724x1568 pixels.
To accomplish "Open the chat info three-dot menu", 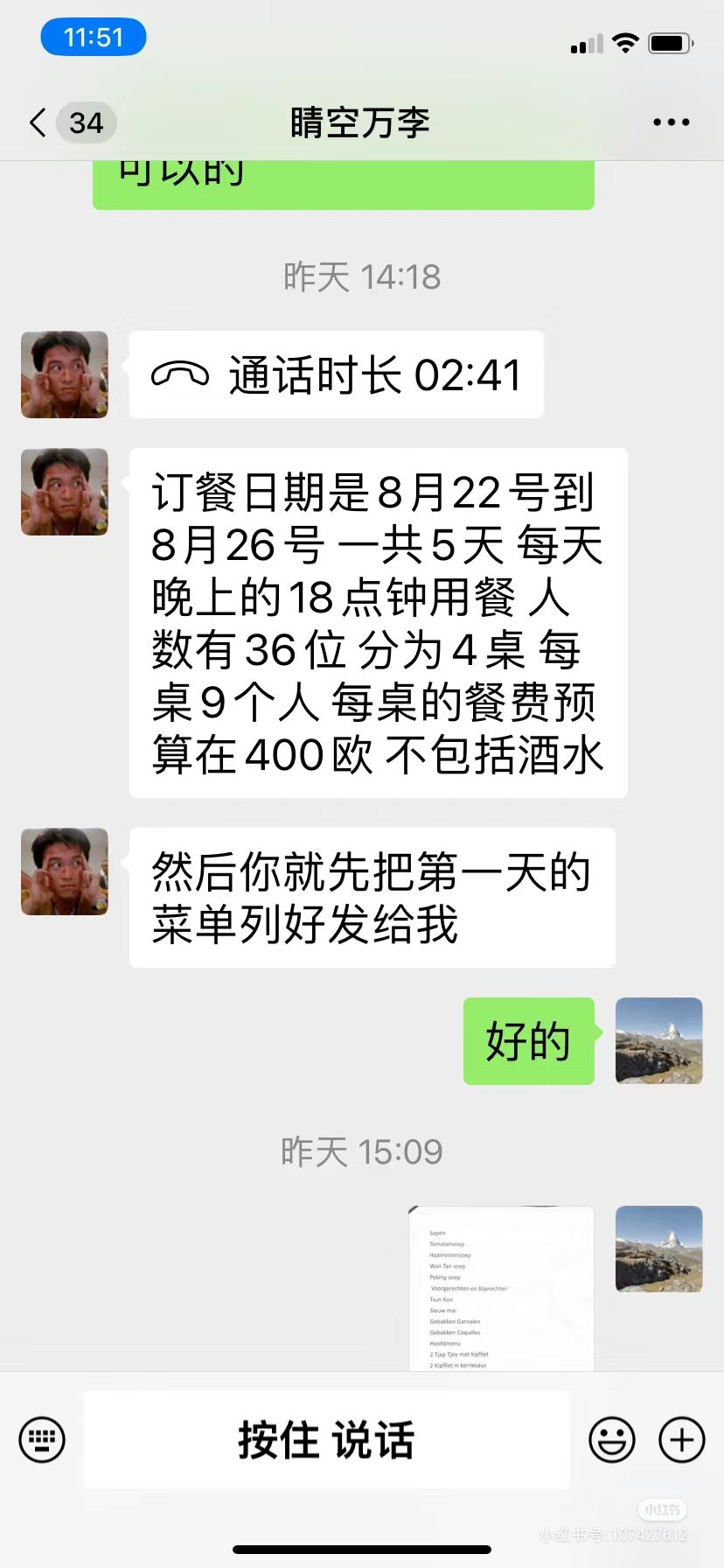I will (671, 122).
